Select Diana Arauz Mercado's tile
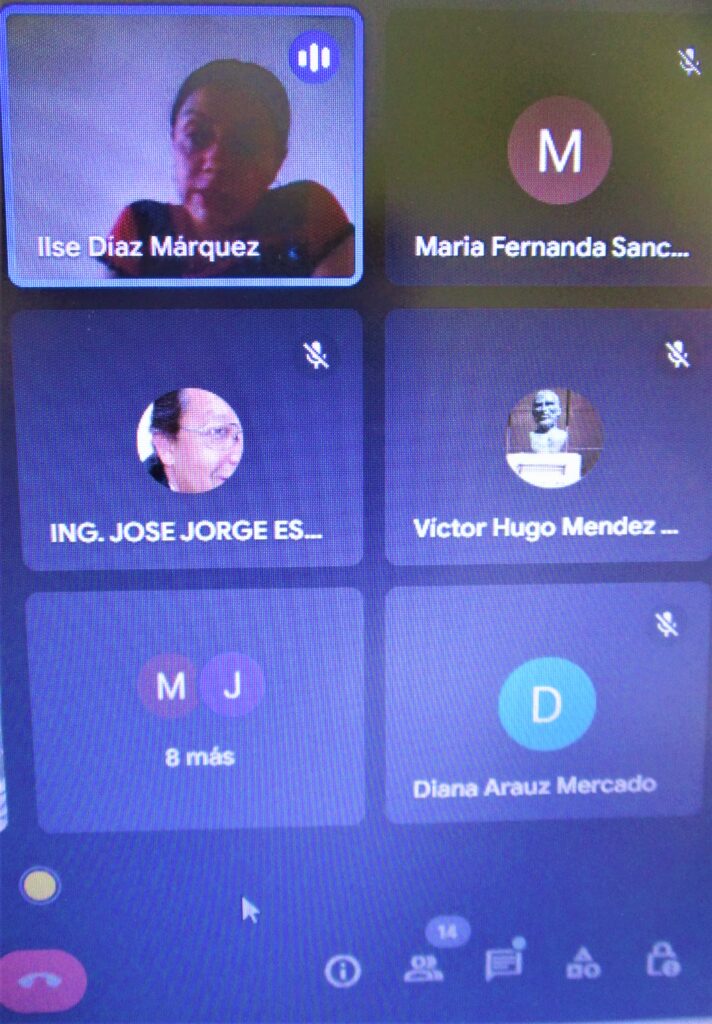Image resolution: width=712 pixels, height=1024 pixels. coord(546,704)
